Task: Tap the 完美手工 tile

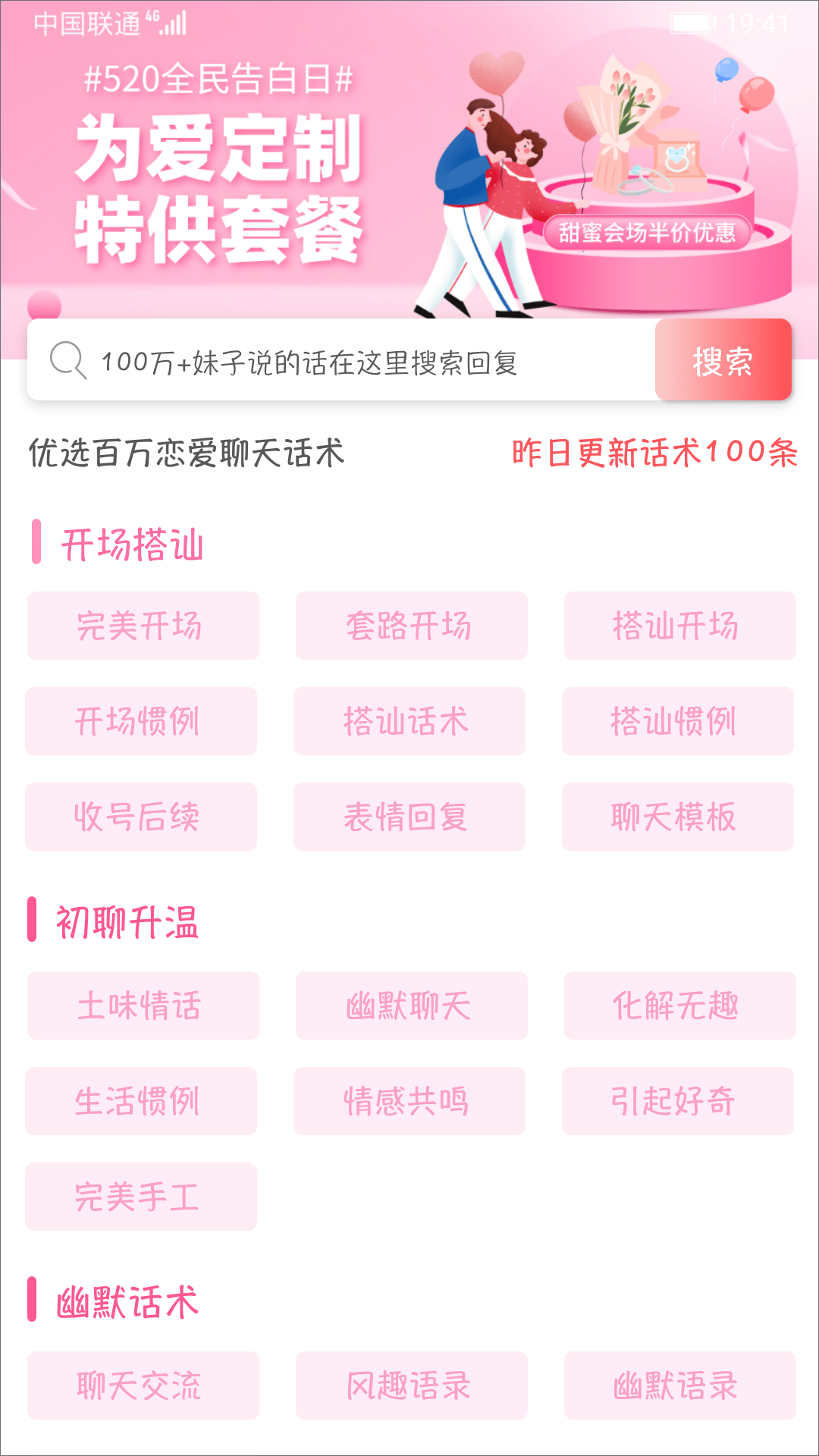Action: pyautogui.click(x=142, y=1197)
